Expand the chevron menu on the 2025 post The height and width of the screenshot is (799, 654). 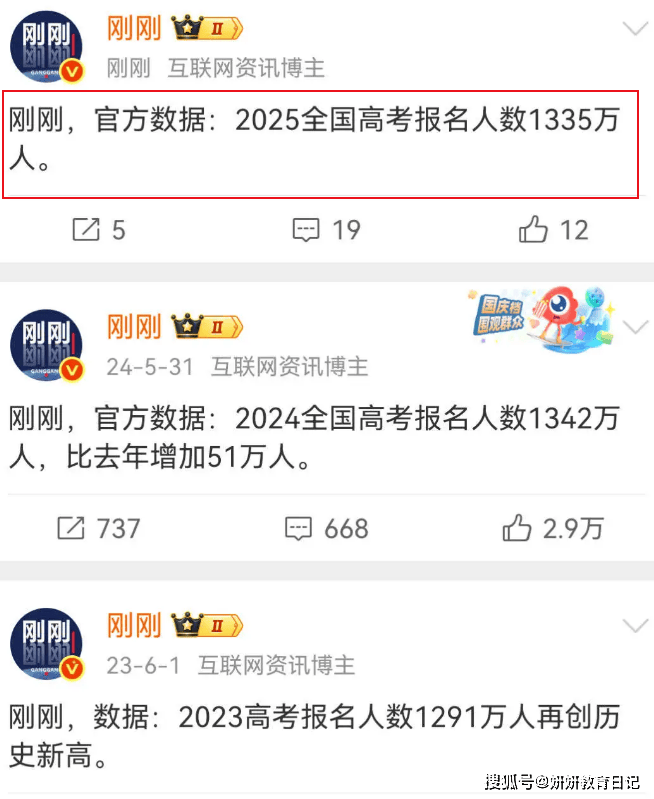click(x=635, y=28)
